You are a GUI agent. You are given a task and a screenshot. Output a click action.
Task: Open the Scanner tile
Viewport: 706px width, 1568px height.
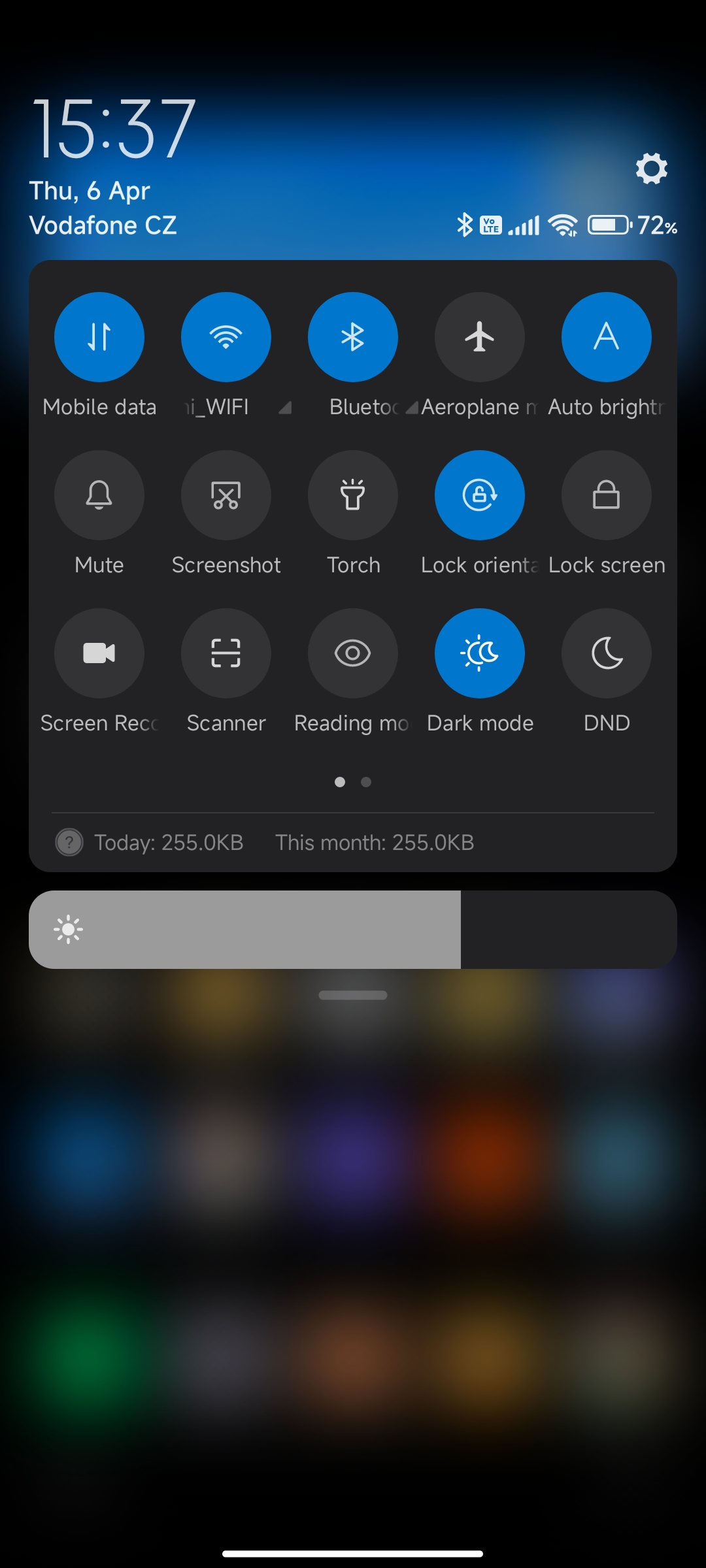[x=226, y=653]
